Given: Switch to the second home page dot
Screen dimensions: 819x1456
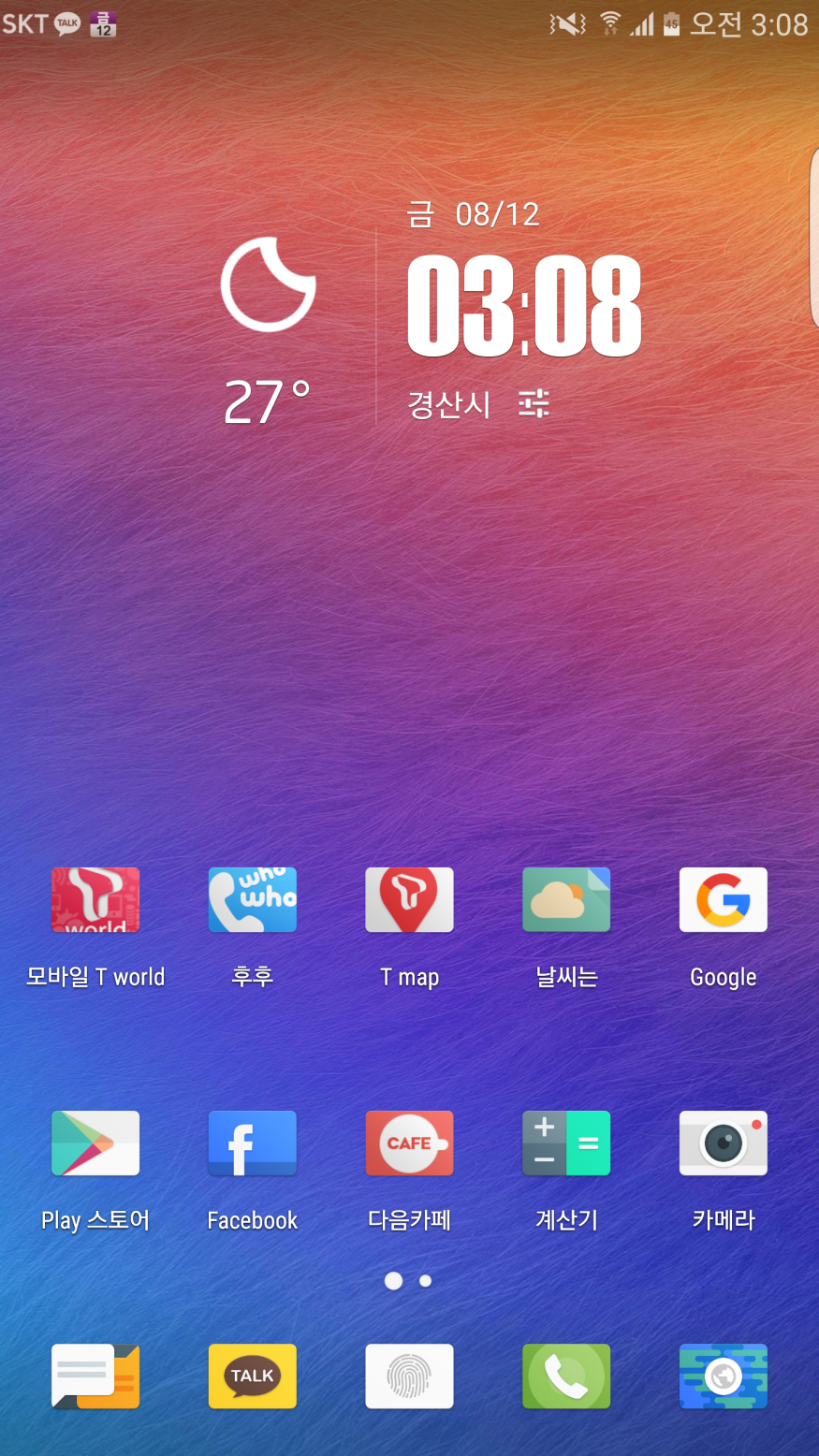Looking at the screenshot, I should pos(426,1281).
